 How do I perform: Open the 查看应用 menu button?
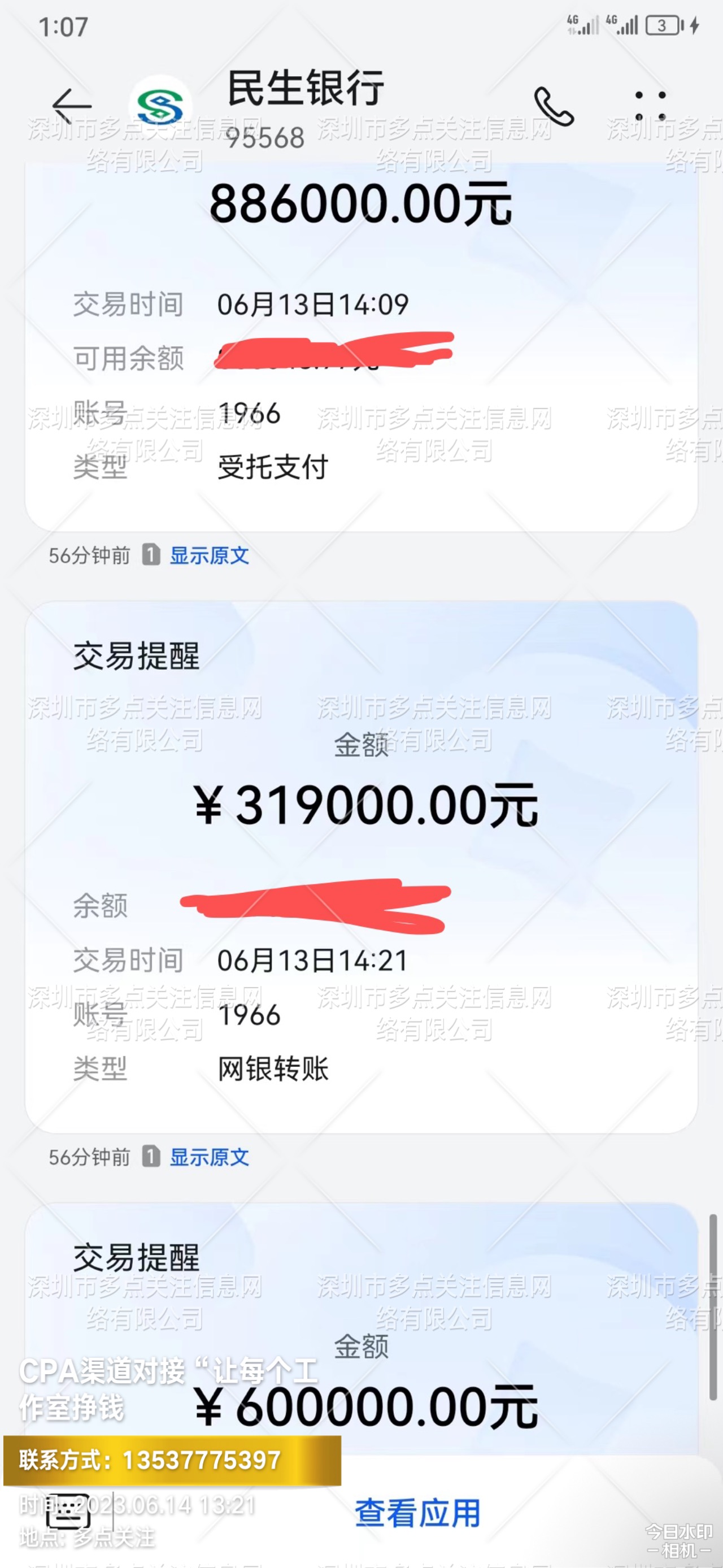click(417, 1513)
